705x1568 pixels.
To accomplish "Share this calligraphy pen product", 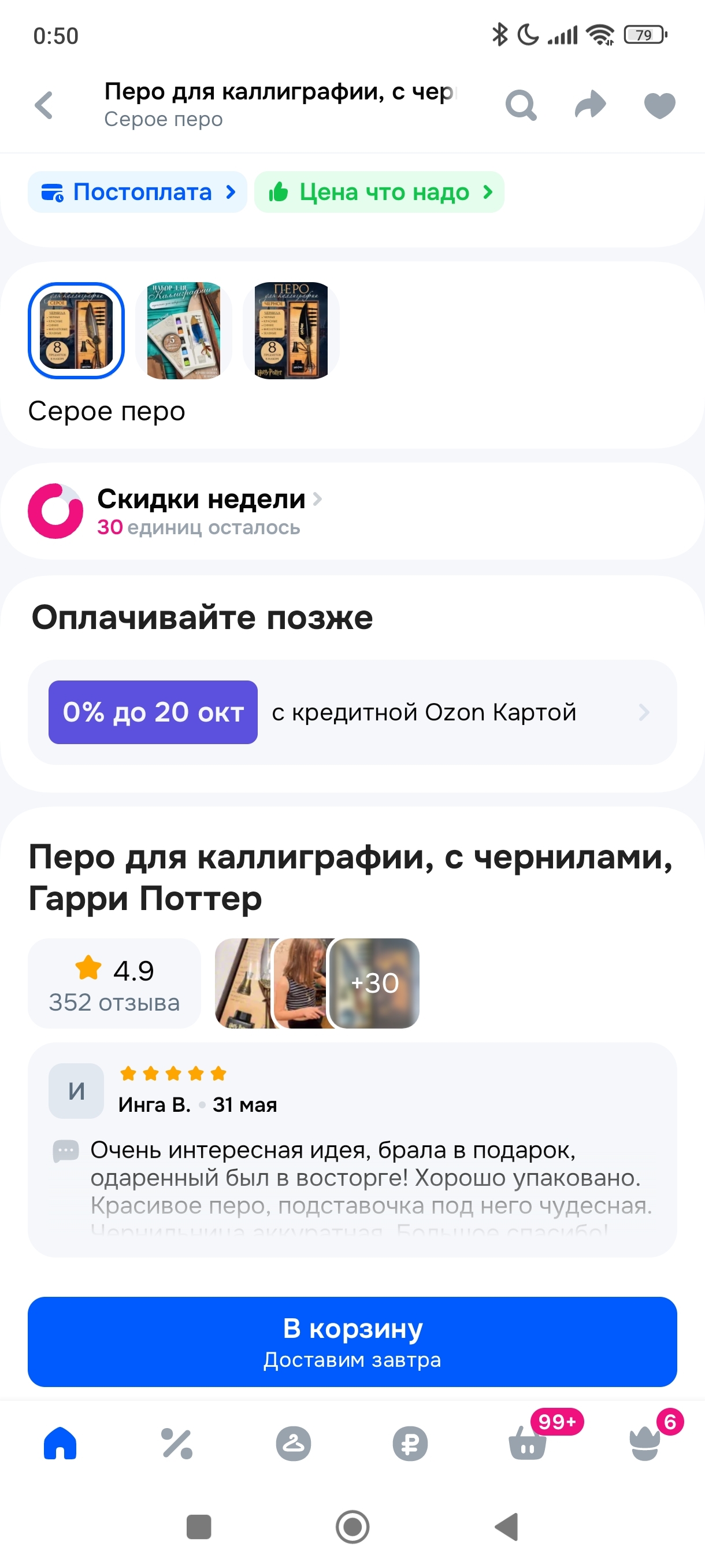I will point(590,105).
